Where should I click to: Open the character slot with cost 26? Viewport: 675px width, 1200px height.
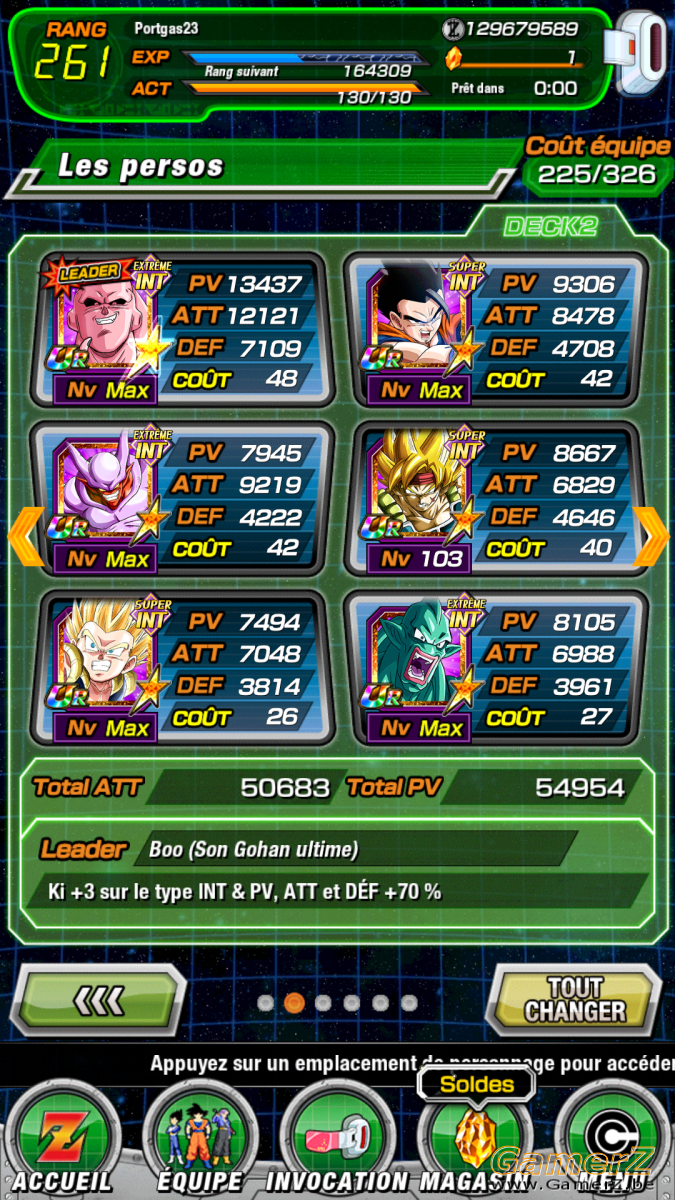click(x=182, y=668)
